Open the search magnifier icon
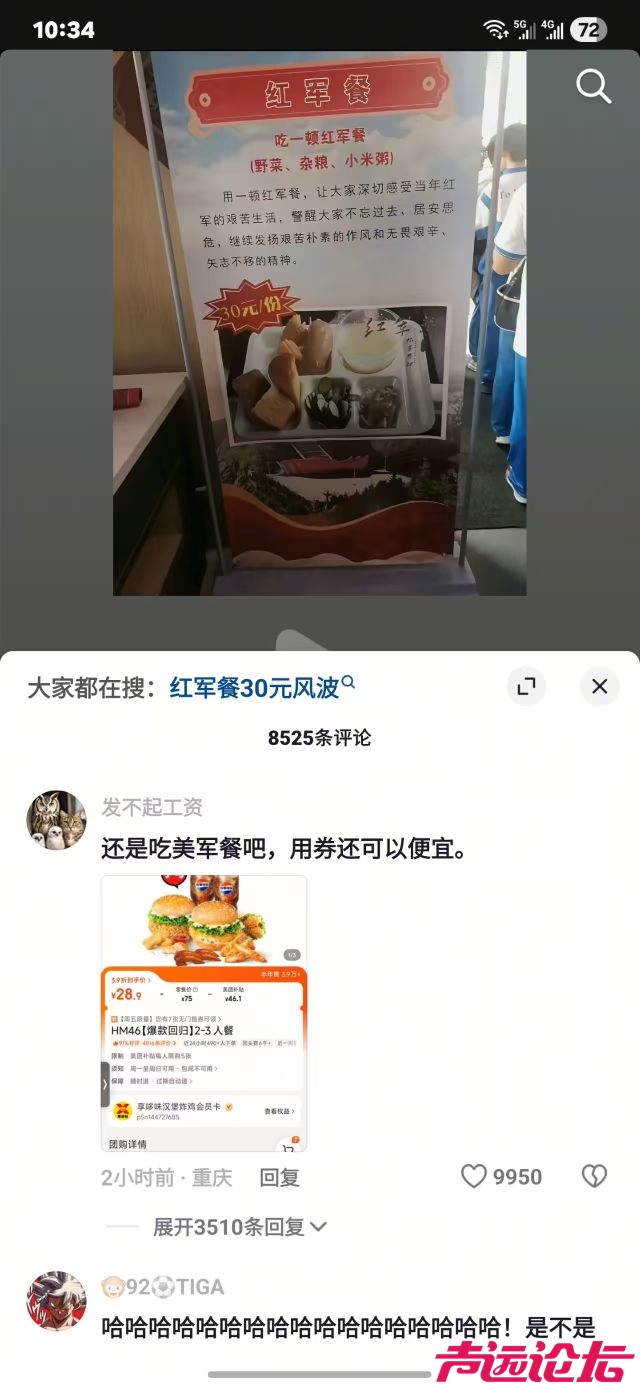 point(593,87)
